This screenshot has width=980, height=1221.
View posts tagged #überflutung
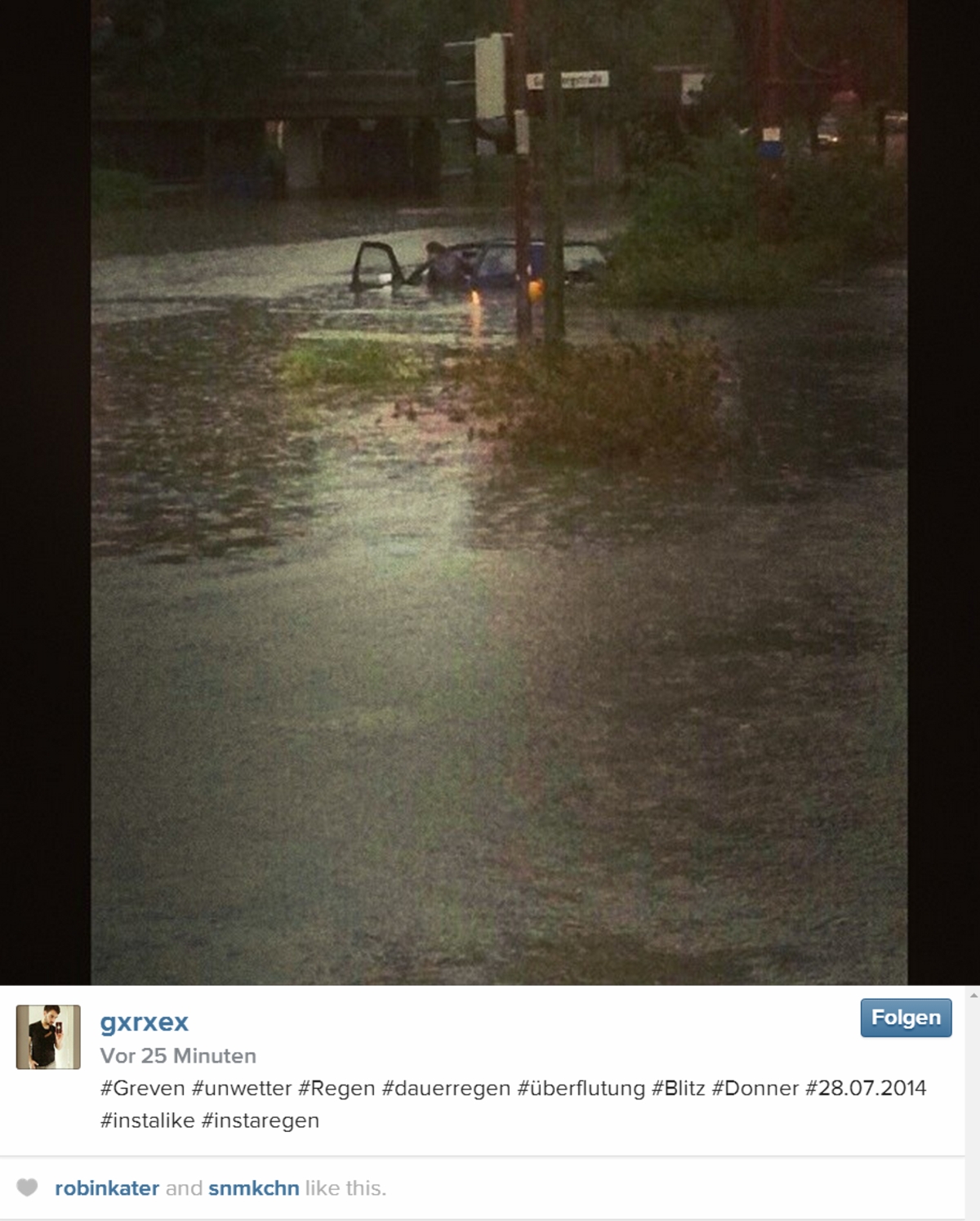581,1088
